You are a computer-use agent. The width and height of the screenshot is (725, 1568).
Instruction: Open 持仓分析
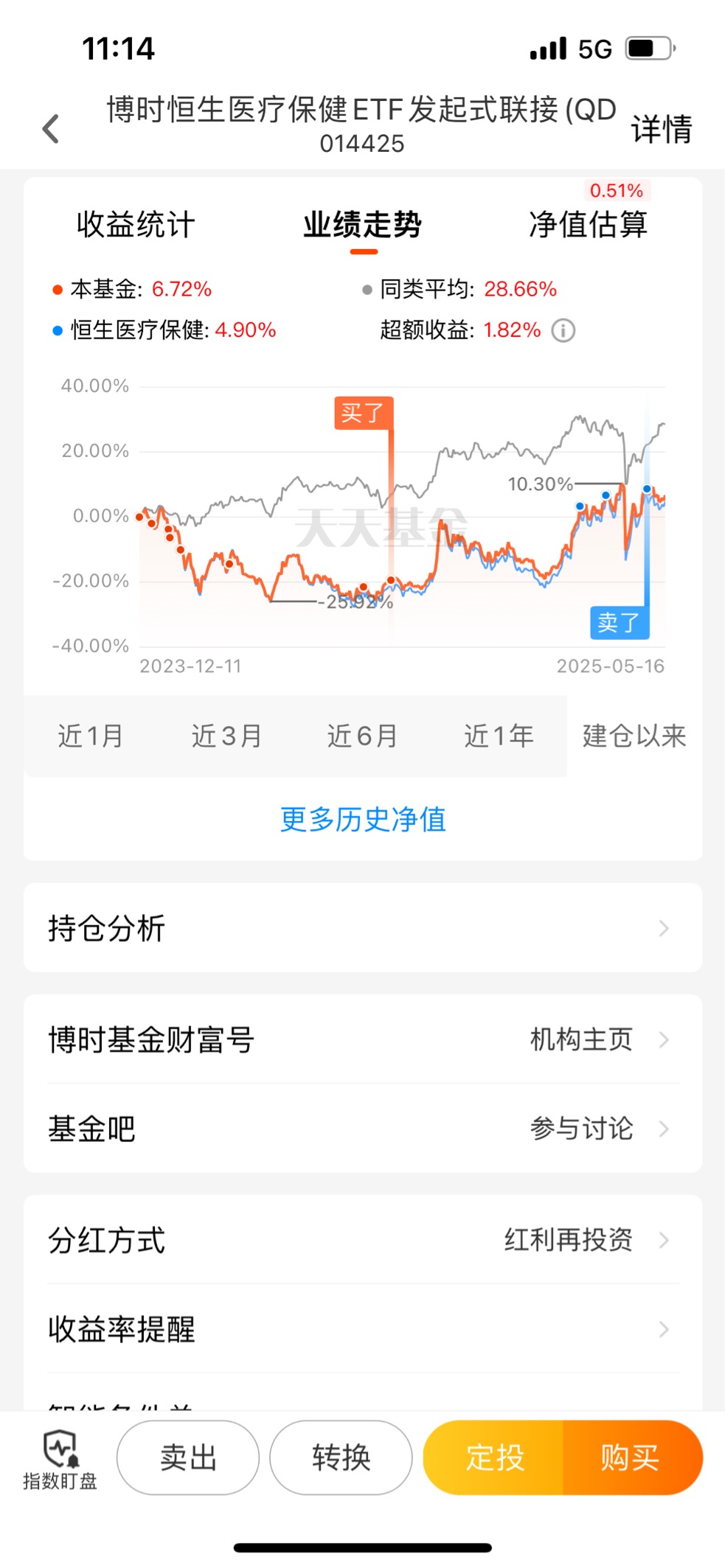363,927
